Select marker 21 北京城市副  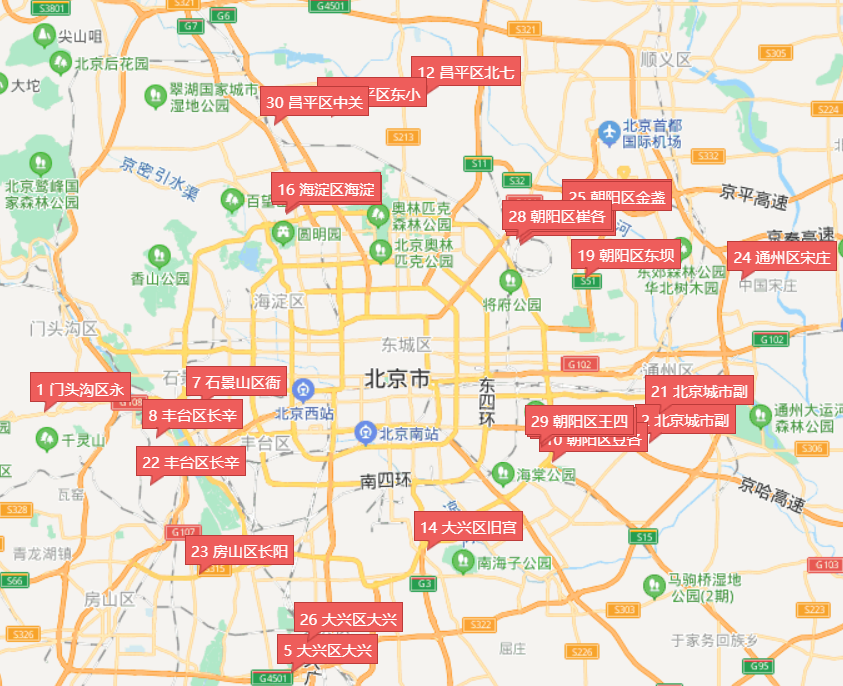point(697,391)
